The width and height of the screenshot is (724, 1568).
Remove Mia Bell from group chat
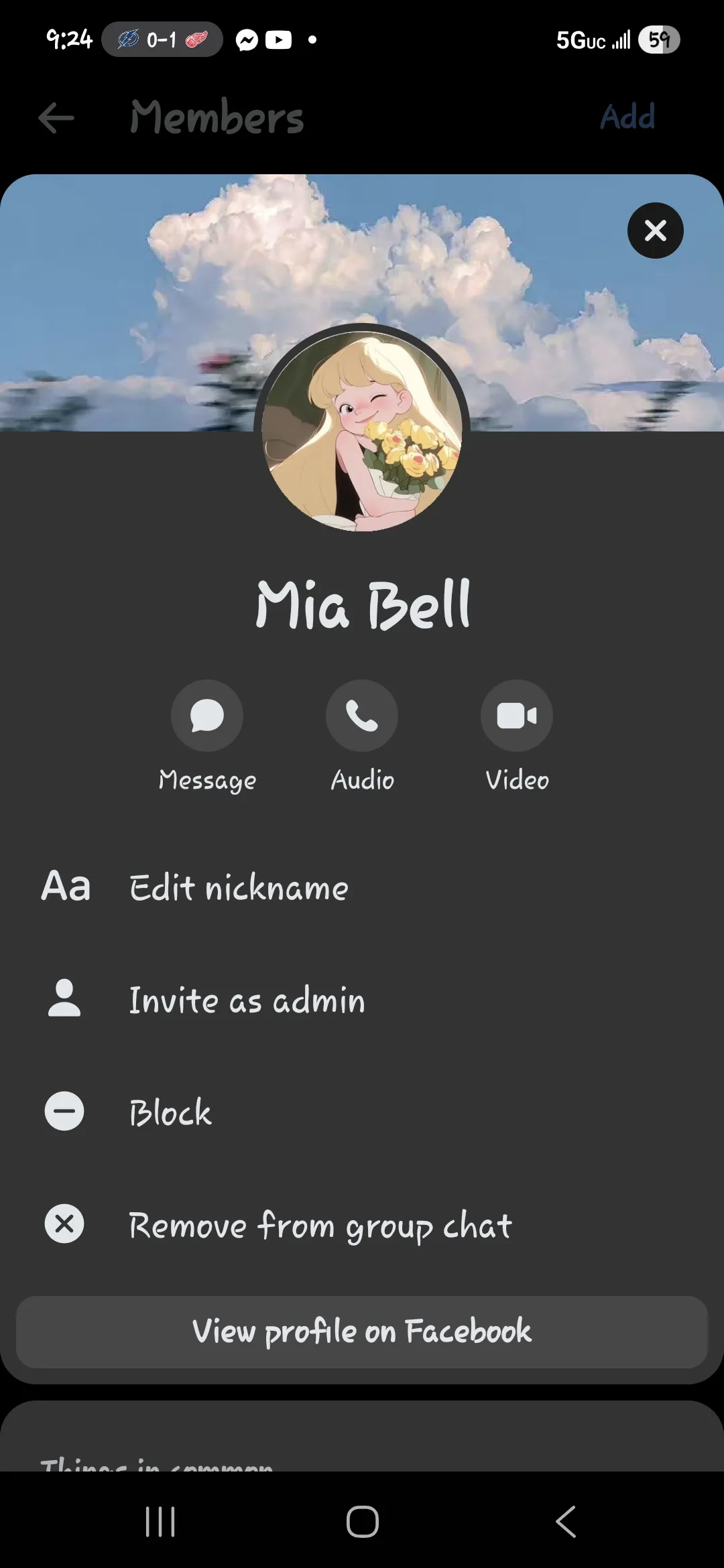[x=320, y=1225]
